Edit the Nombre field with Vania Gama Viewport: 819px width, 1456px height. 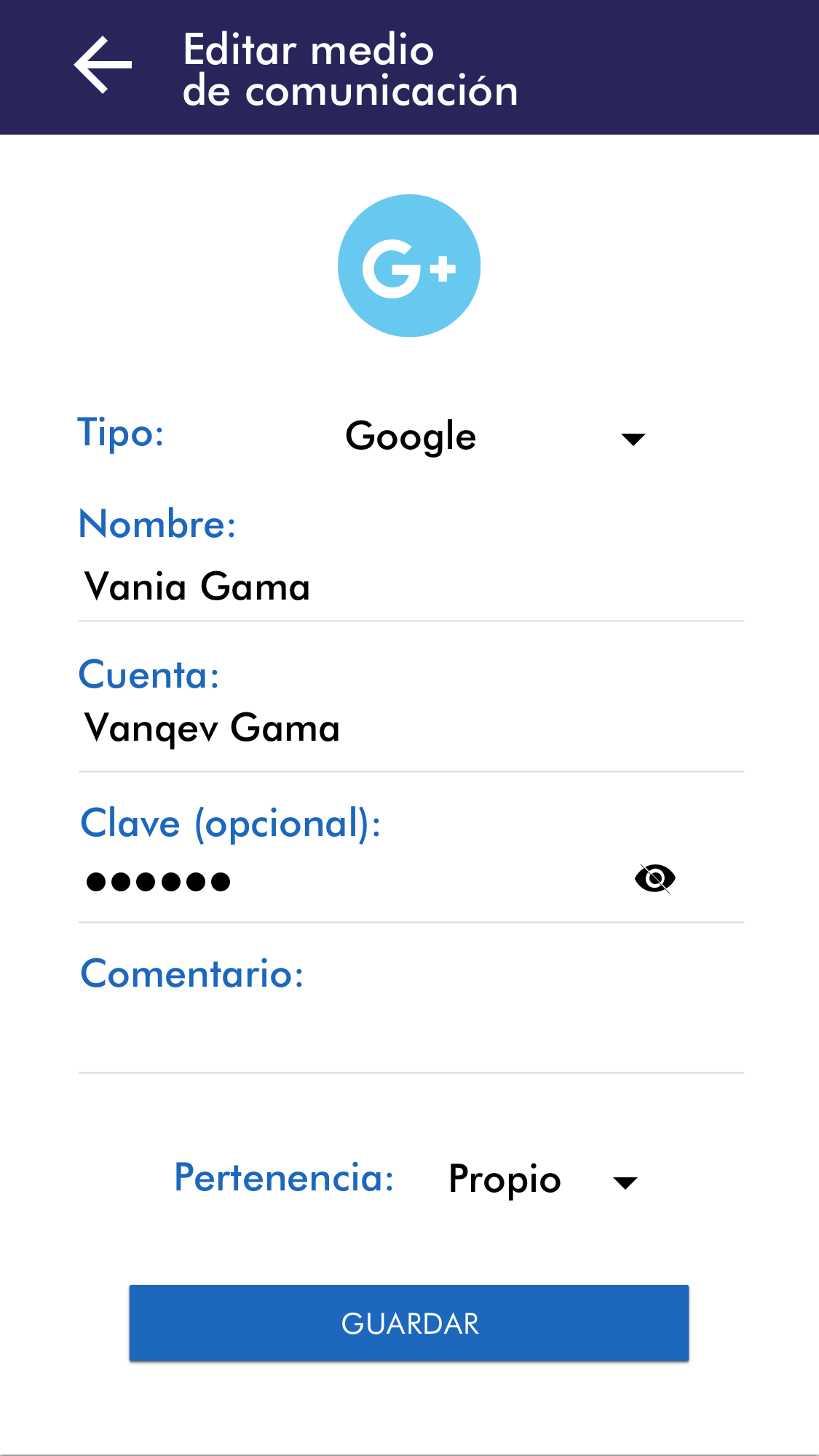411,587
